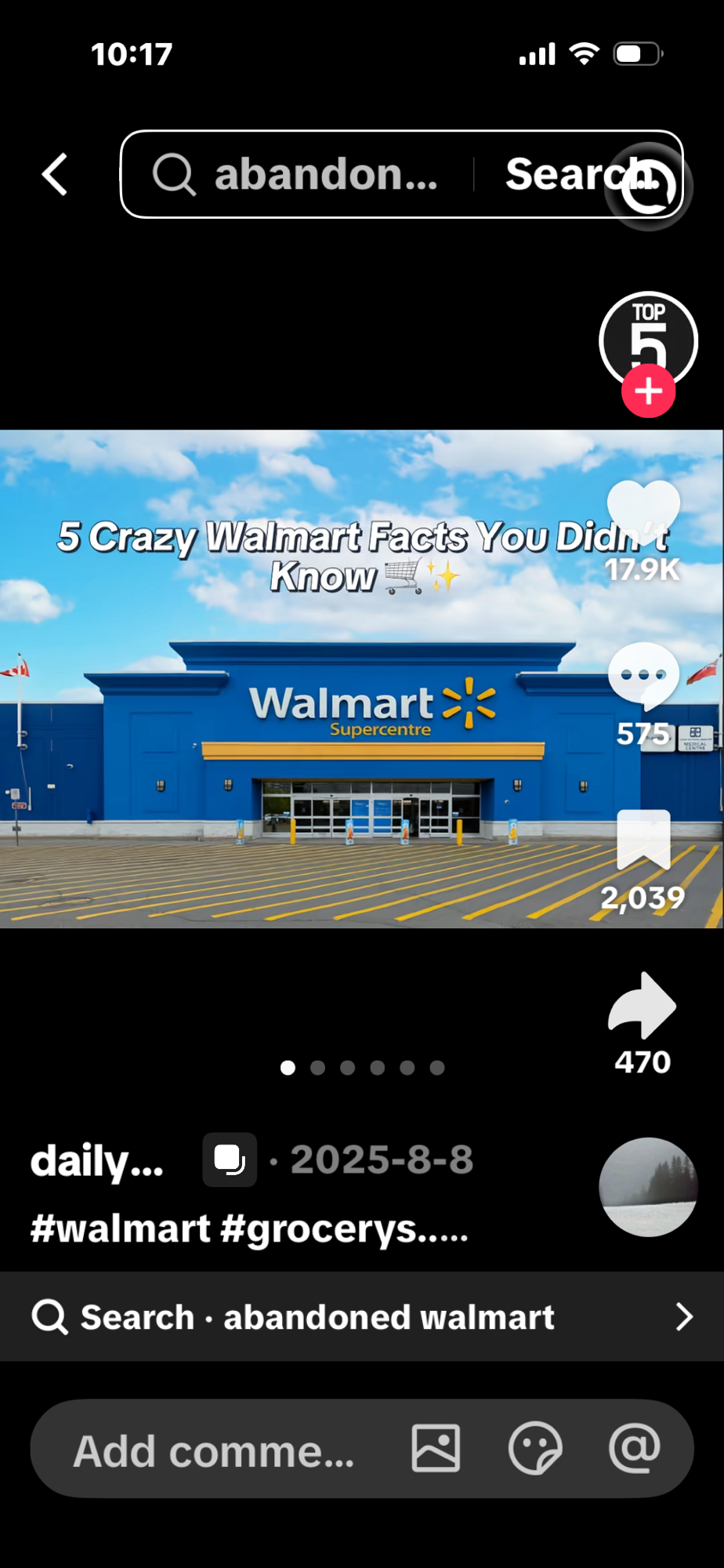Open the search field showing "abandon..."
724x1568 pixels.
[x=313, y=174]
